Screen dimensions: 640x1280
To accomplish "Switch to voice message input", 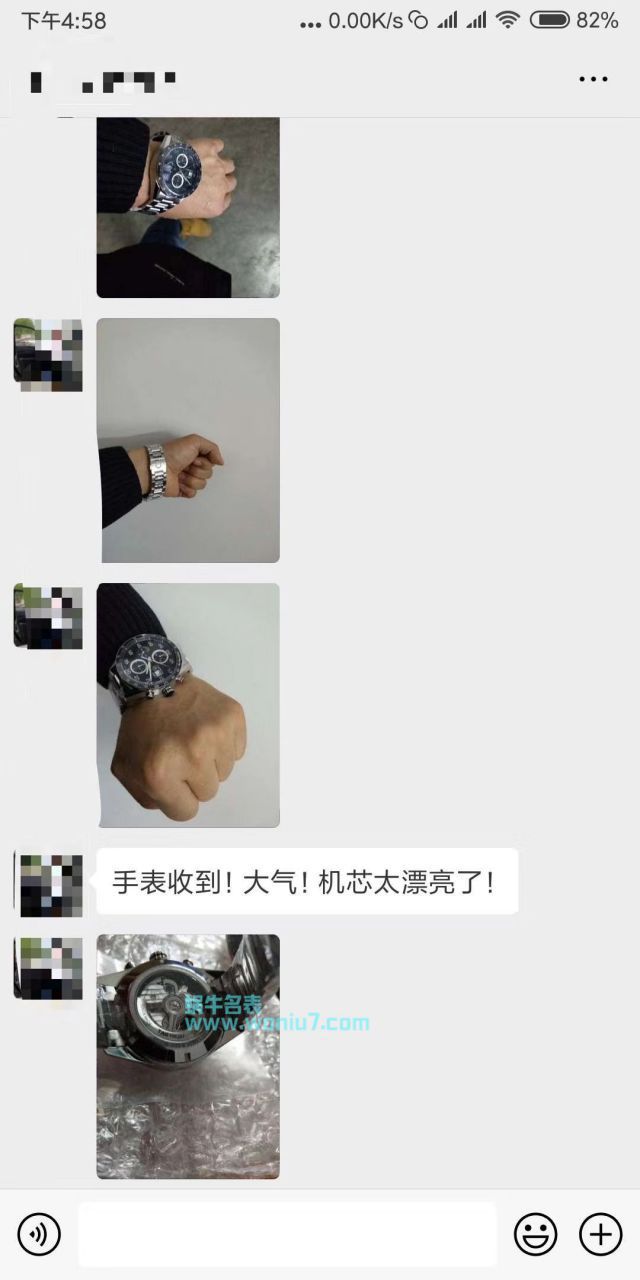I will click(39, 1235).
